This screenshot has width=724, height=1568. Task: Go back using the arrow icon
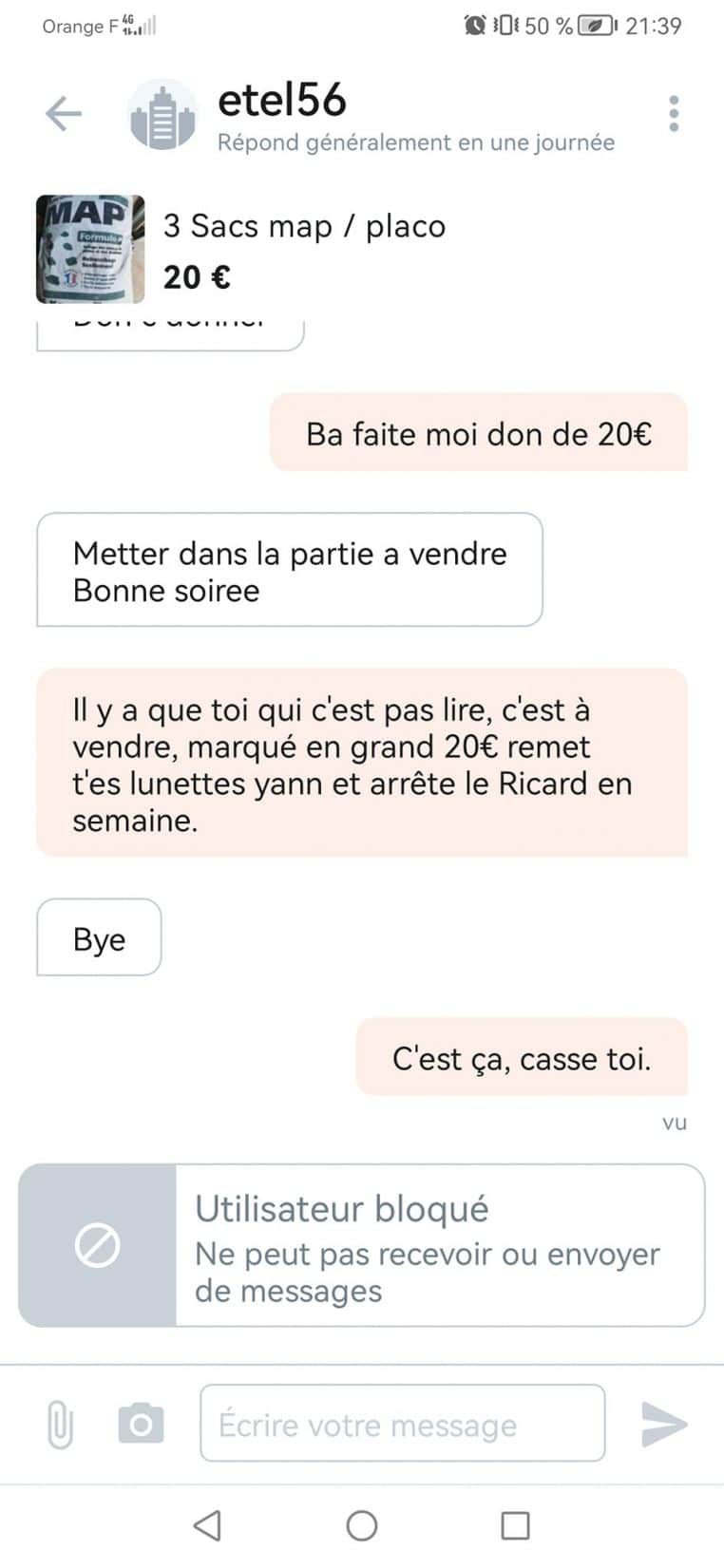coord(64,114)
